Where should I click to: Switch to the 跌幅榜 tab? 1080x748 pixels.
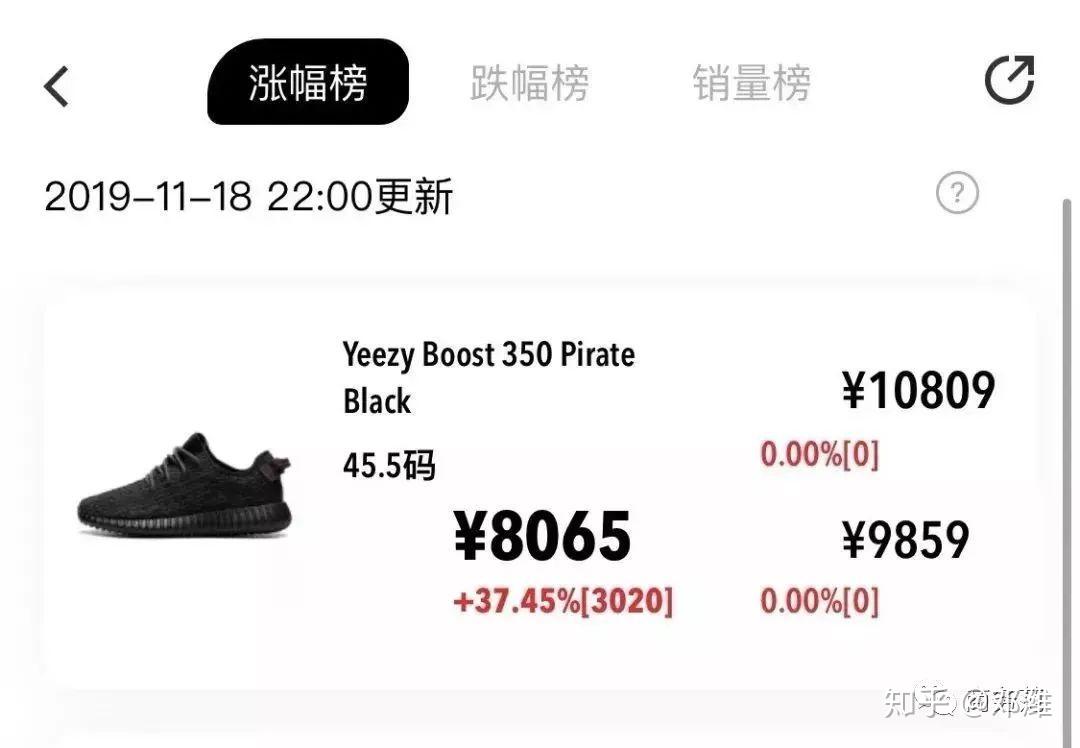(x=529, y=83)
